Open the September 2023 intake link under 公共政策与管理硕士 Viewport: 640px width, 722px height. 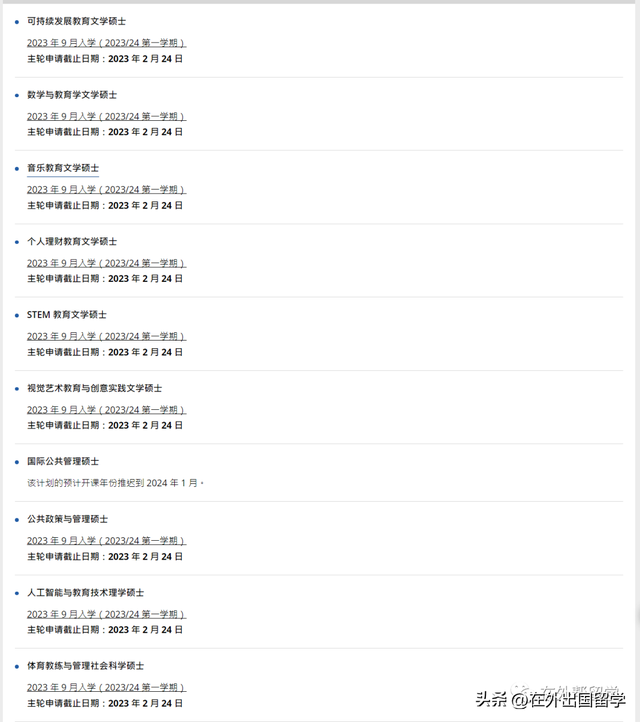[x=106, y=541]
